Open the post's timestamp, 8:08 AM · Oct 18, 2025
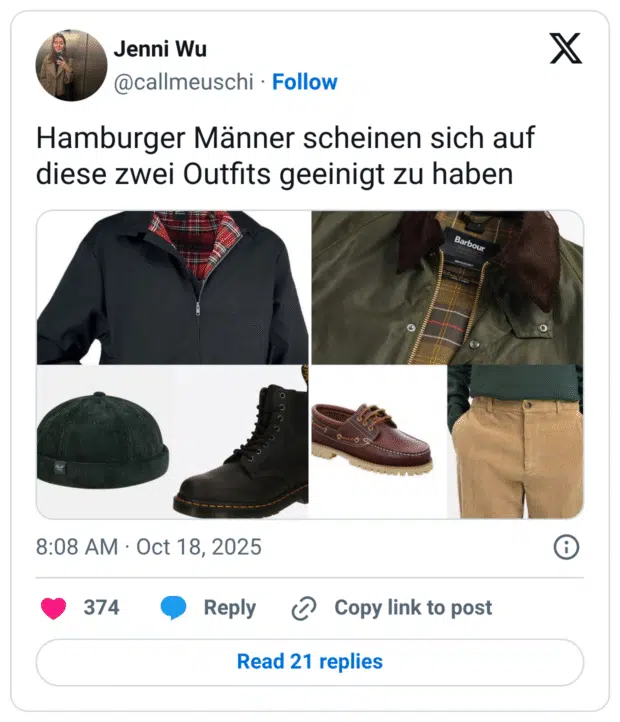Screen dimensions: 620x722 [148, 547]
